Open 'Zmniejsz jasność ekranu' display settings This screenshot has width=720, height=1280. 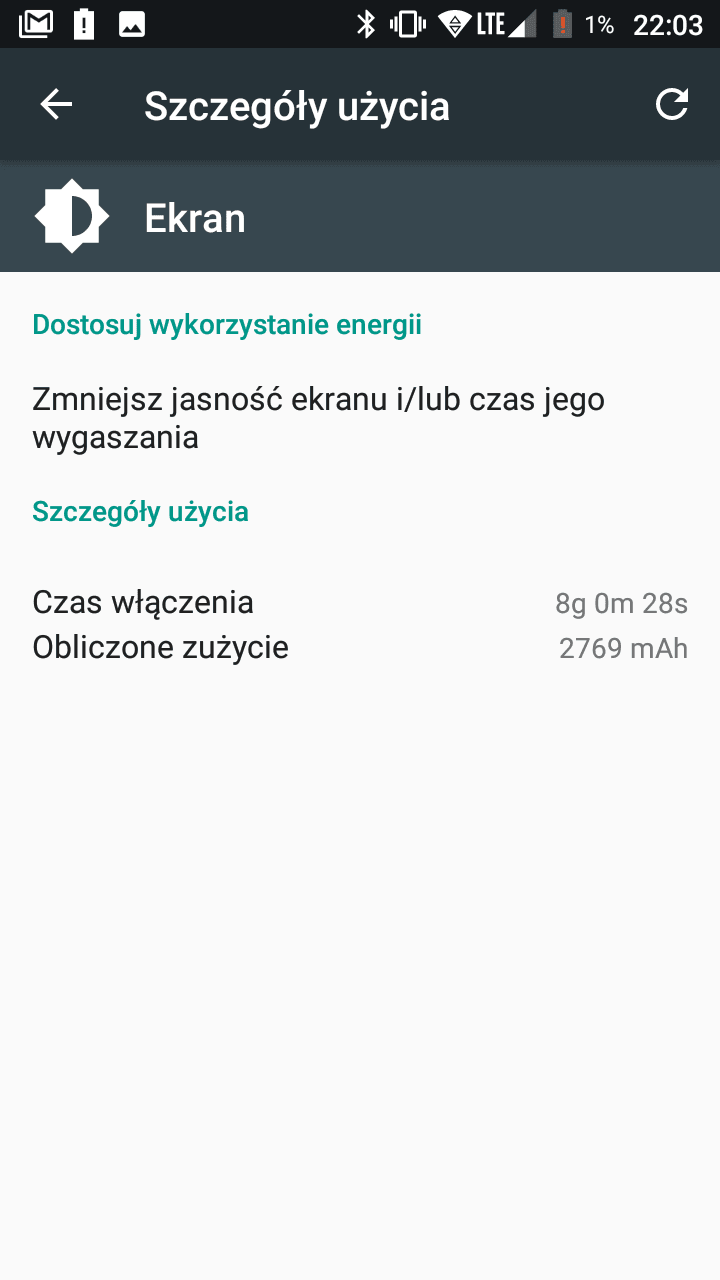click(x=360, y=418)
